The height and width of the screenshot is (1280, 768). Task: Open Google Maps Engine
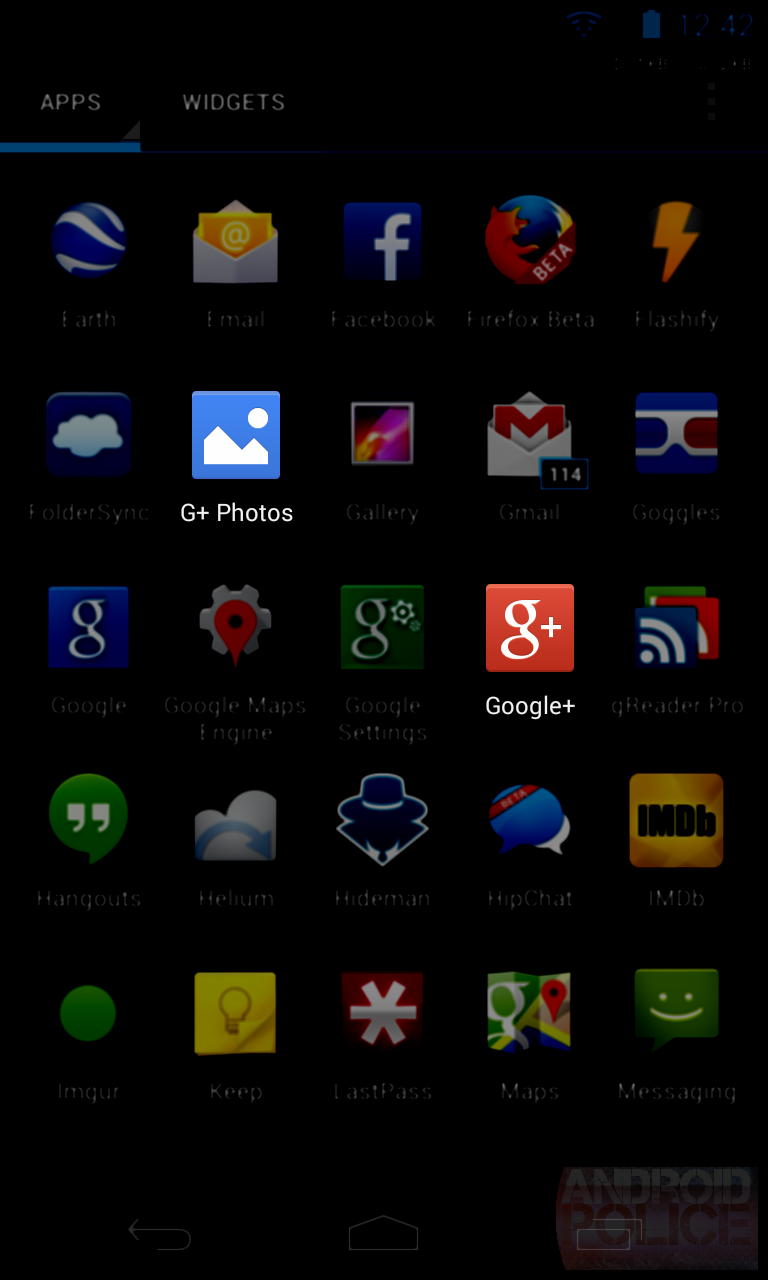click(x=235, y=628)
